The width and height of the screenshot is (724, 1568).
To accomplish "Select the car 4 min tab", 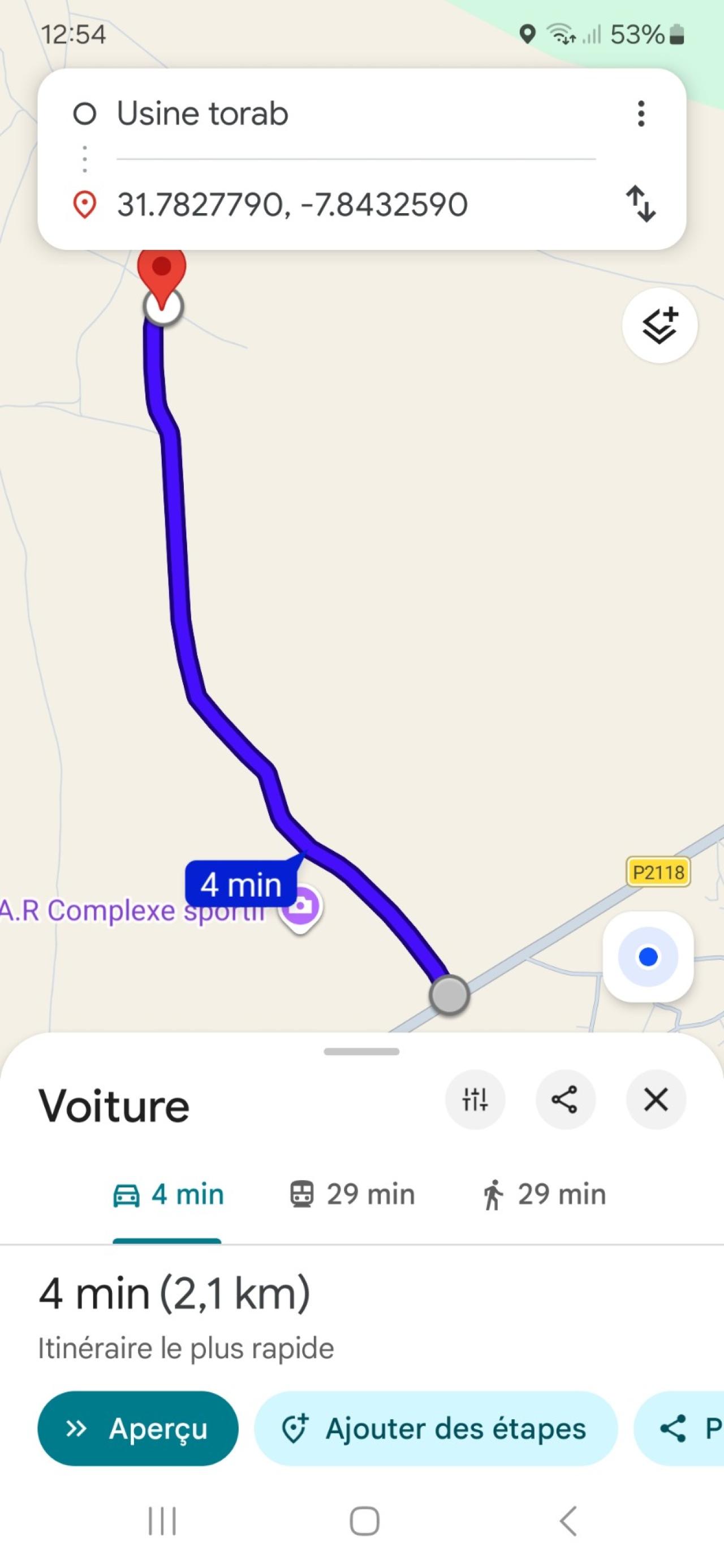I will [168, 1194].
